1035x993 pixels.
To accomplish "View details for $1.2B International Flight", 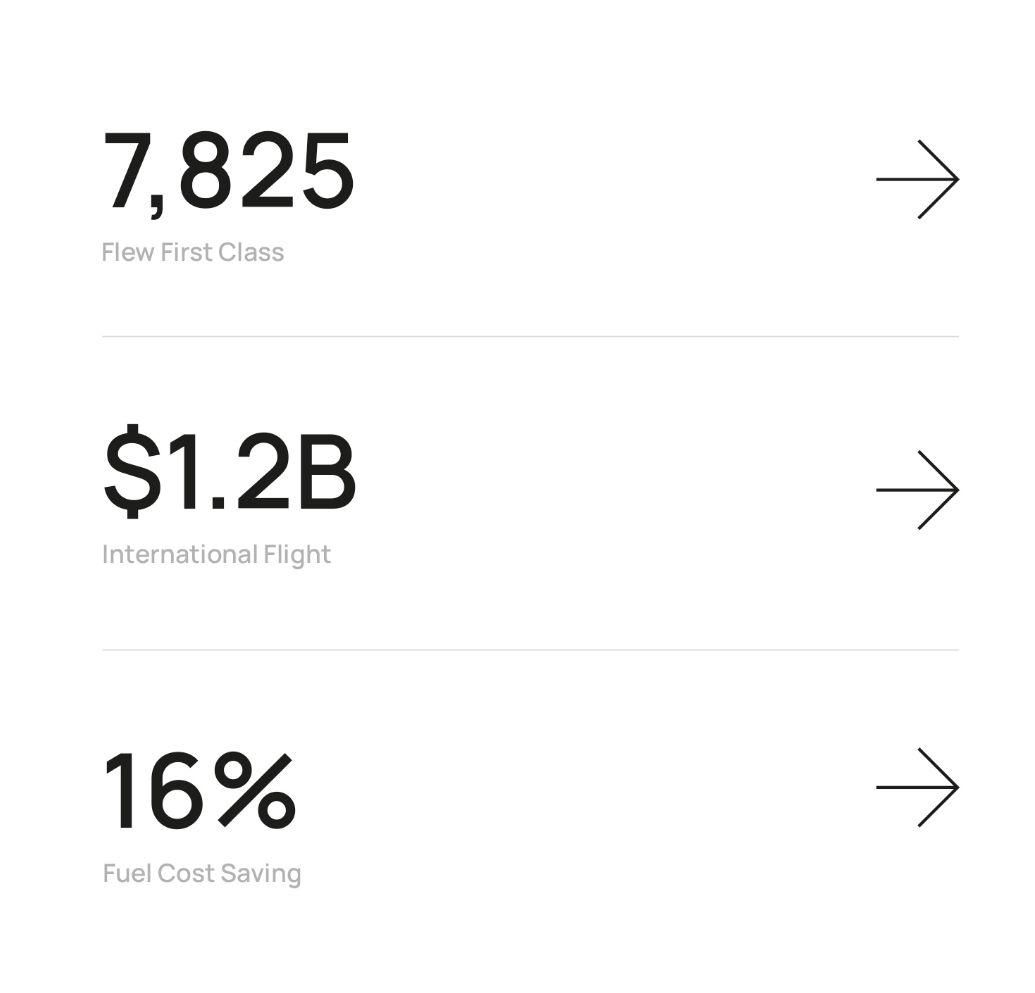I will pyautogui.click(x=917, y=489).
